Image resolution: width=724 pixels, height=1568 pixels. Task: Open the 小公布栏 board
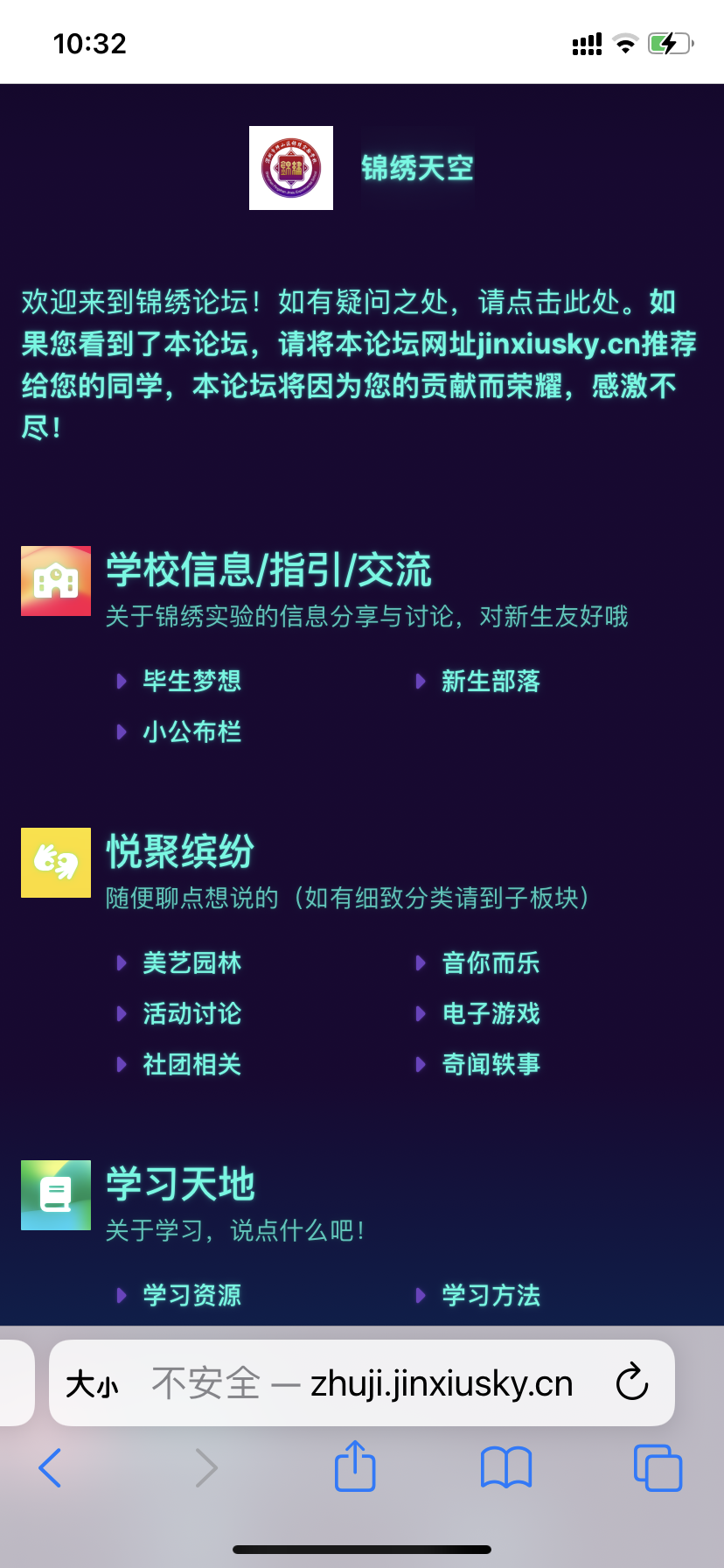point(192,731)
